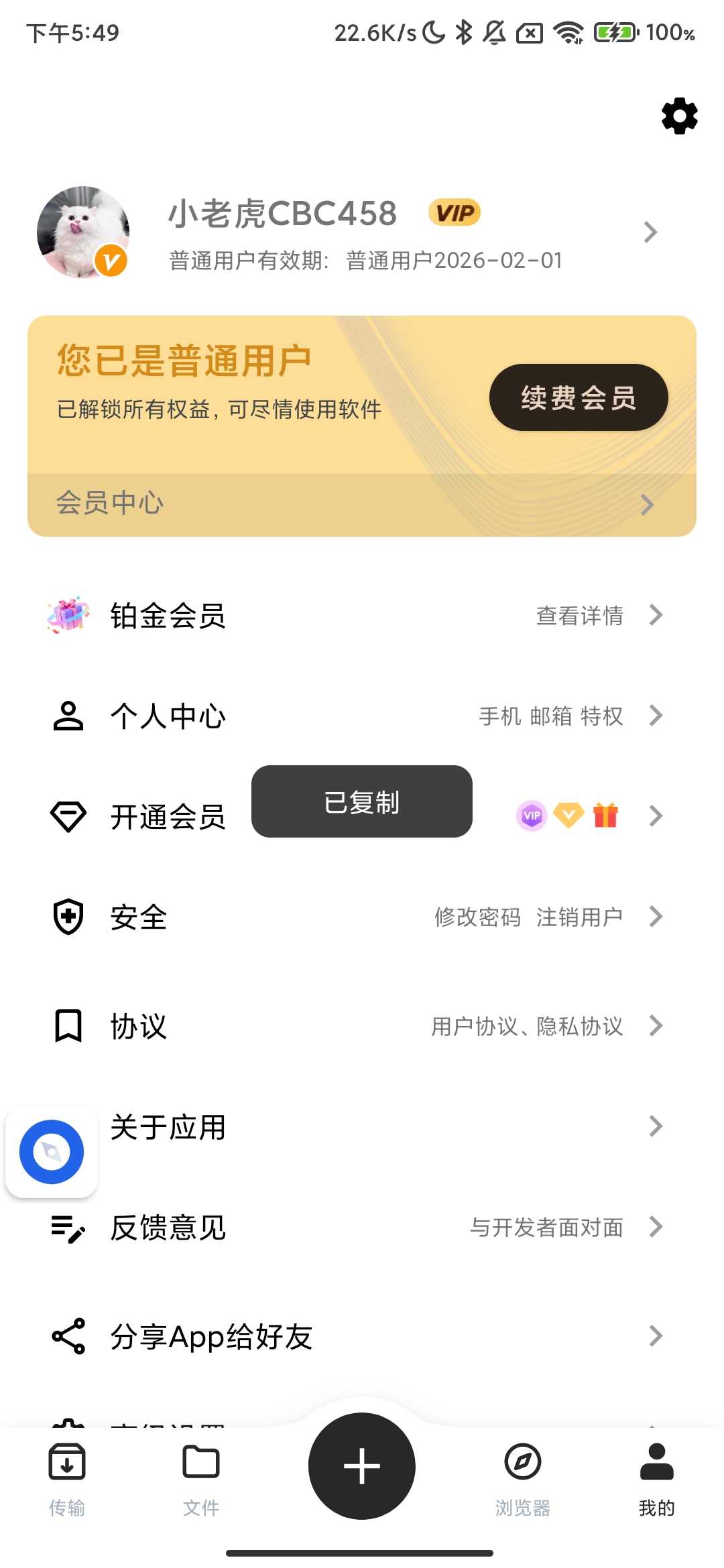The width and height of the screenshot is (724, 1568).
Task: Open 协议 user and privacy agreements
Action: pyautogui.click(x=361, y=1026)
